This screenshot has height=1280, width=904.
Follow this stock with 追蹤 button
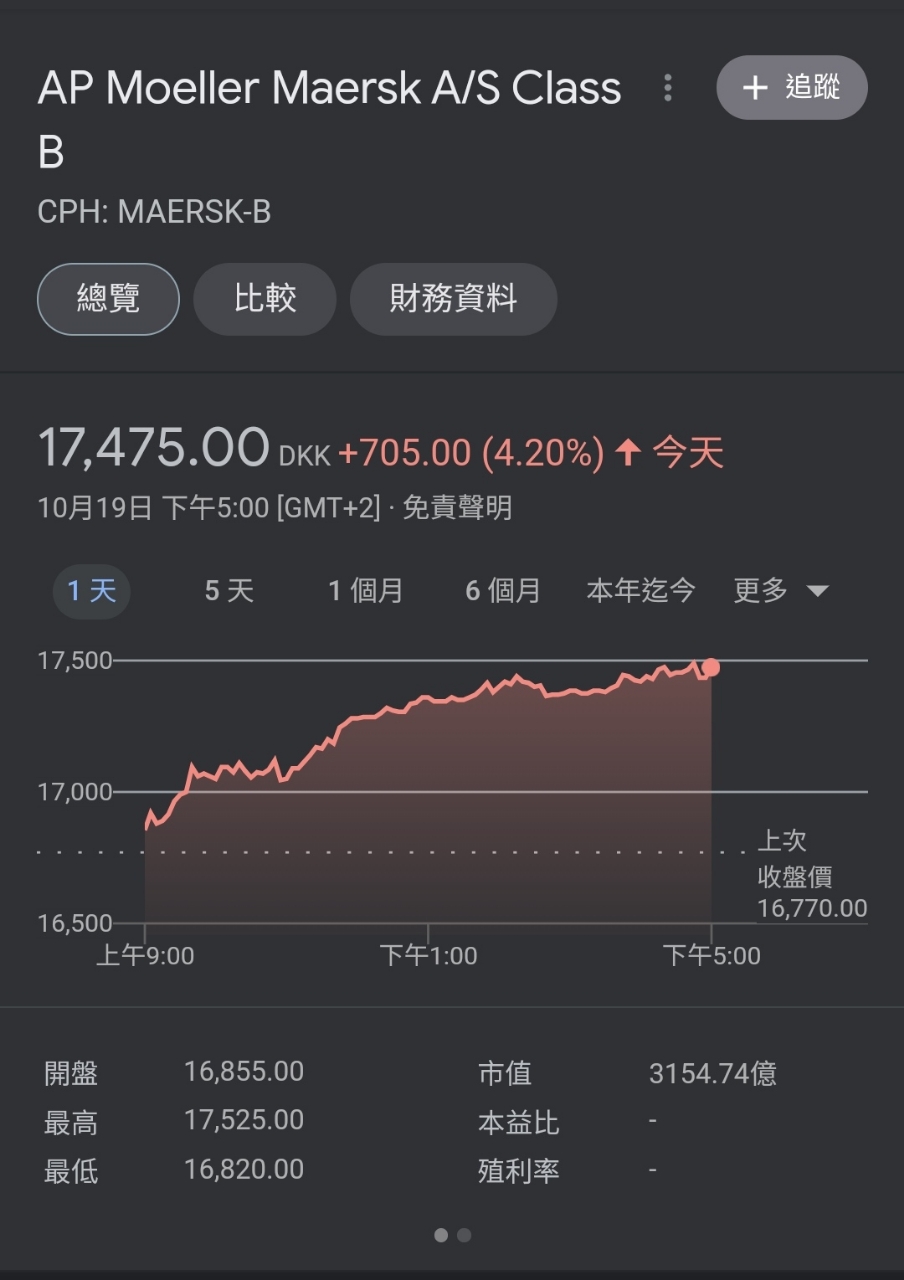pyautogui.click(x=792, y=88)
